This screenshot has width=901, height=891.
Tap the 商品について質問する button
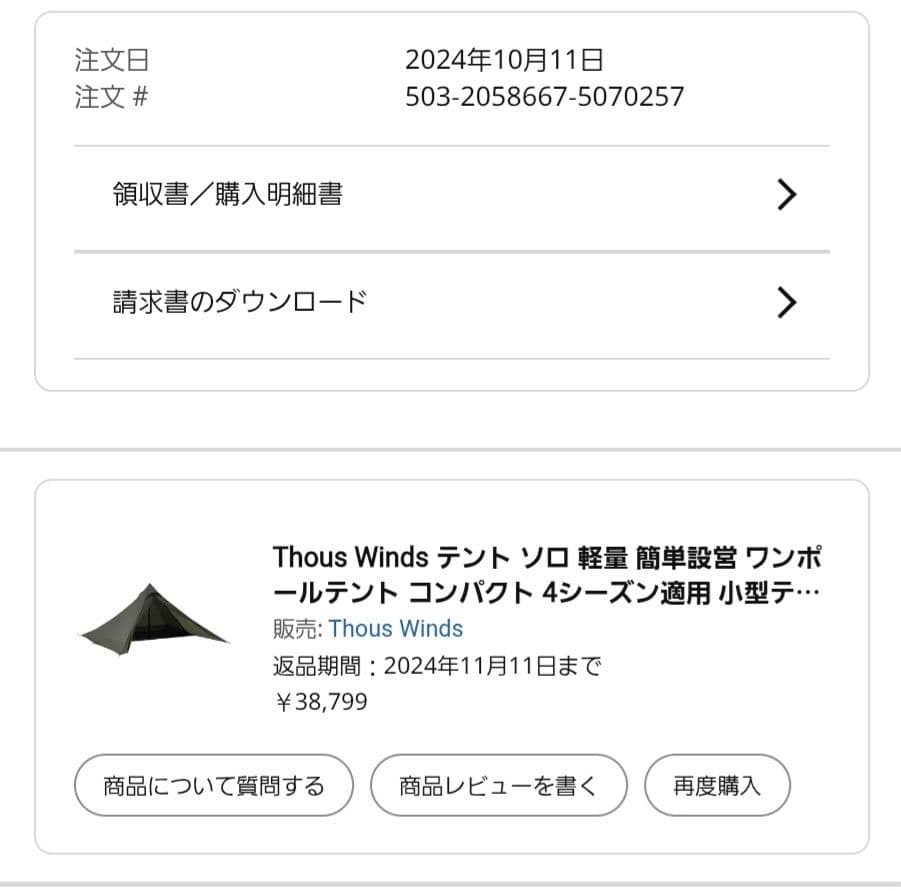pos(214,786)
